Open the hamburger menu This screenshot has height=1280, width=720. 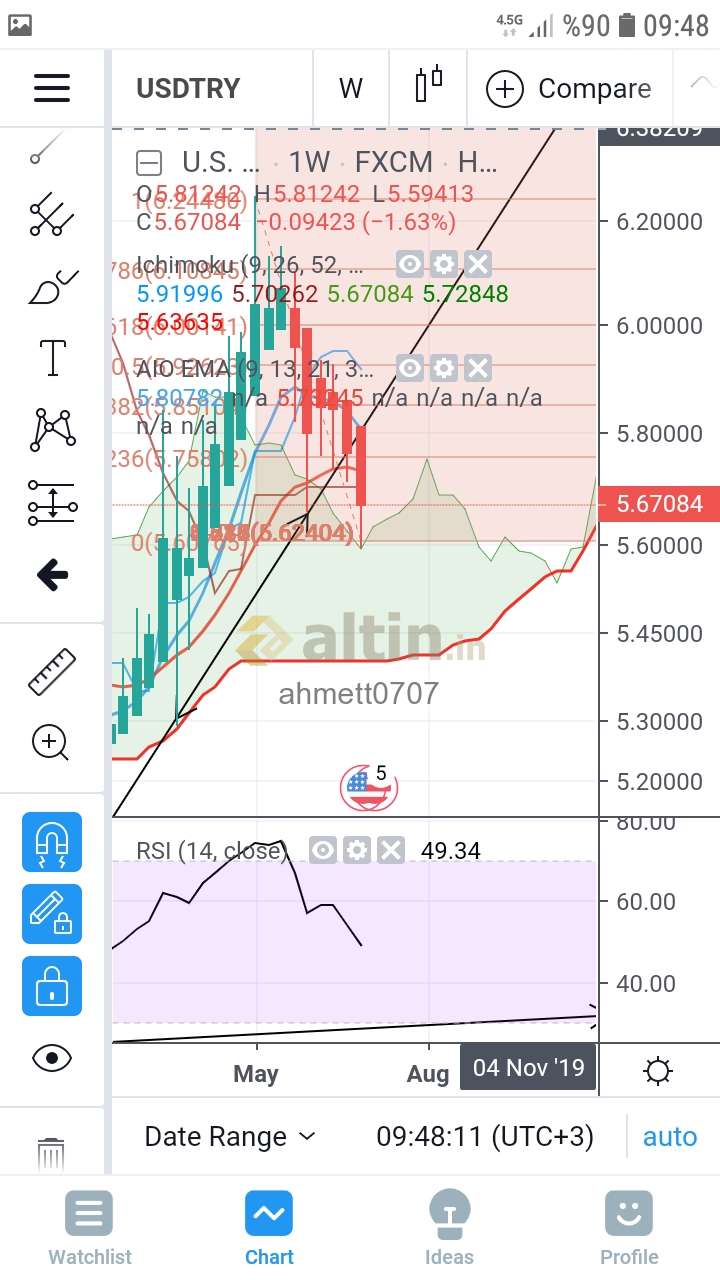52,88
